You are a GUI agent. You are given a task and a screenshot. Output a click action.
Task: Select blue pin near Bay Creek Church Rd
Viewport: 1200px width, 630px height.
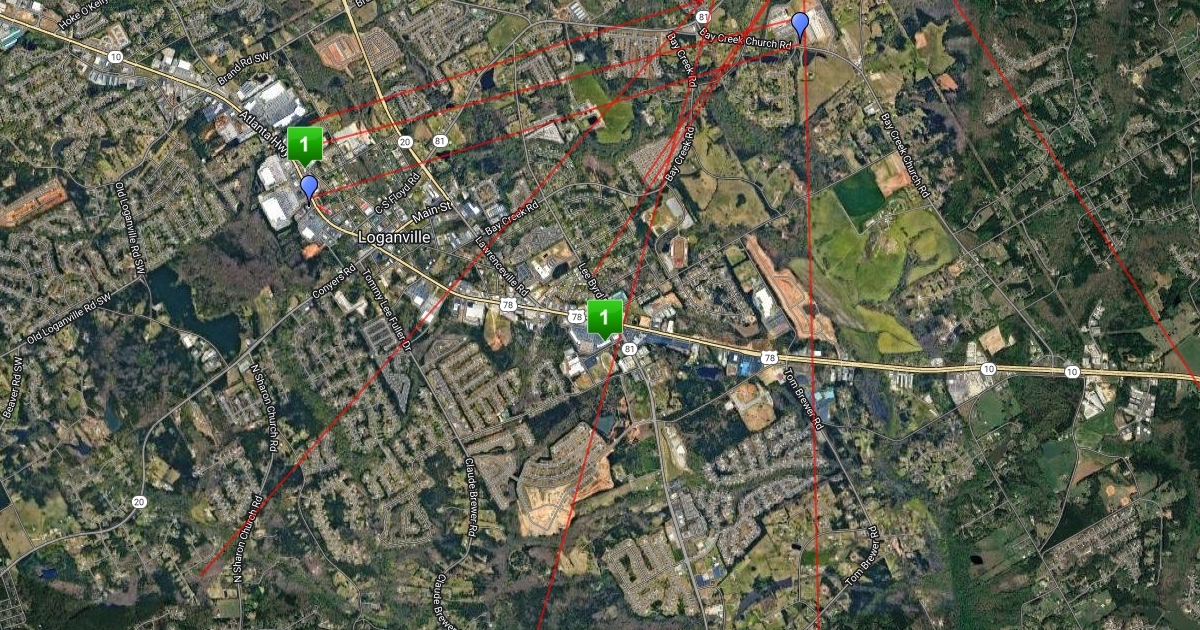coord(800,24)
